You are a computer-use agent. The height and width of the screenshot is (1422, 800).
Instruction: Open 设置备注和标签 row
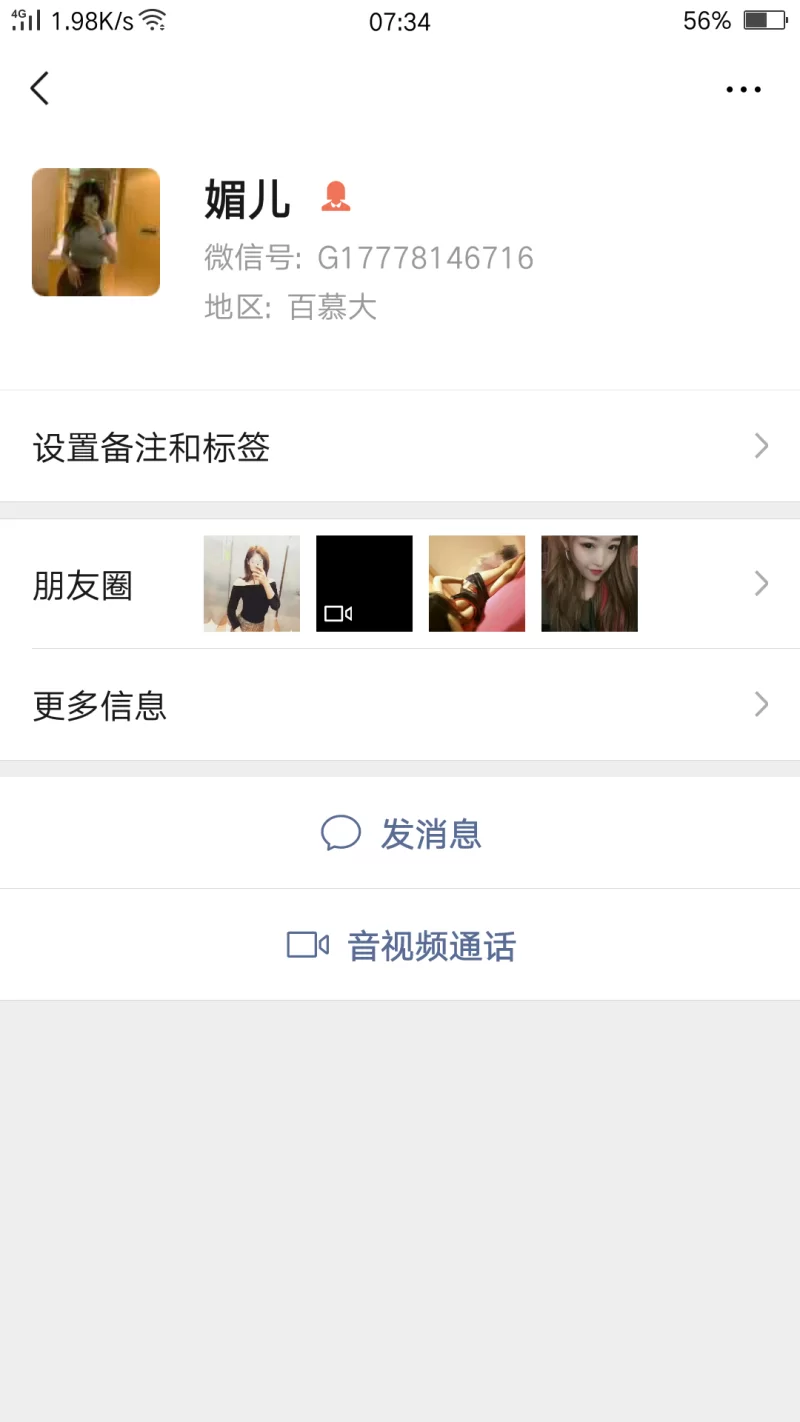pos(400,447)
